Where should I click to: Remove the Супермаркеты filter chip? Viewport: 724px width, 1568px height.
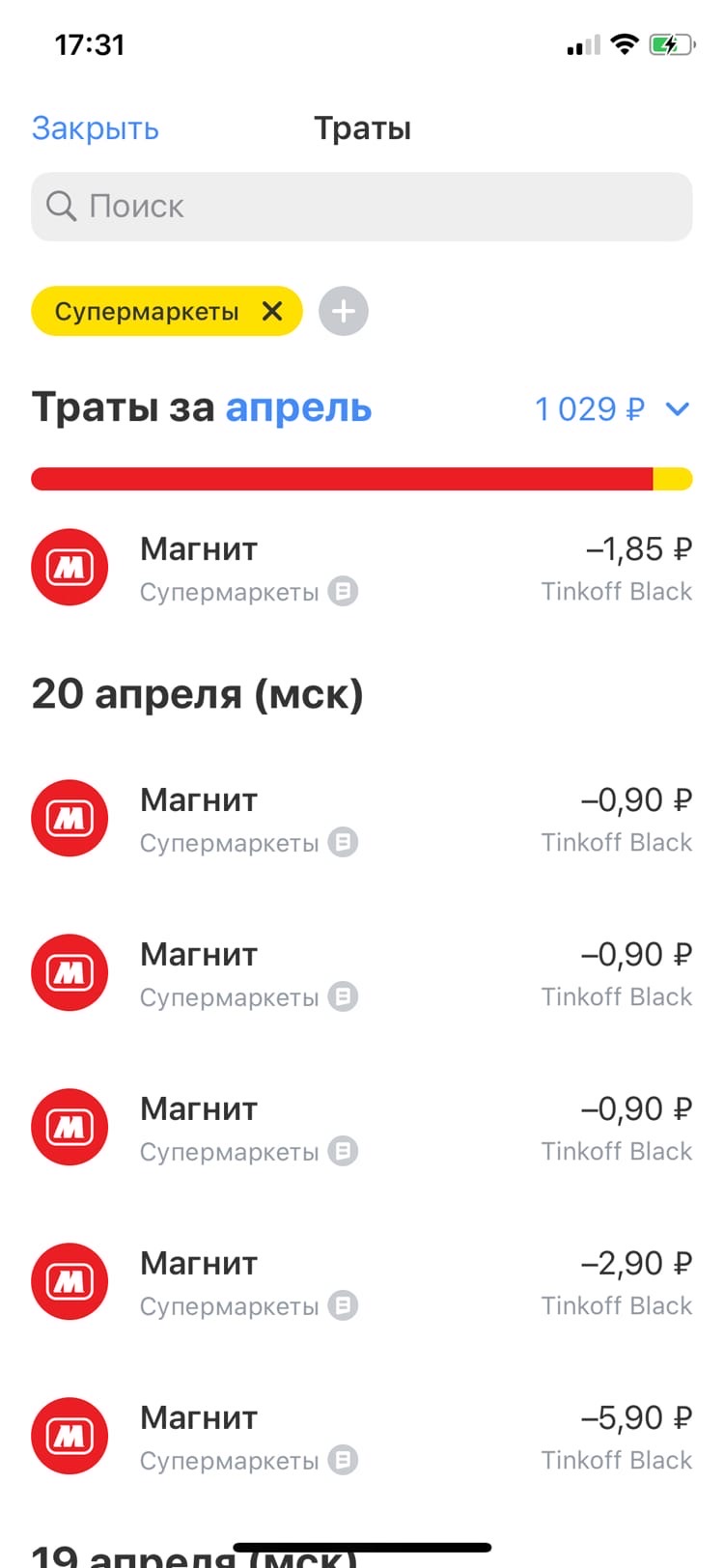(273, 311)
